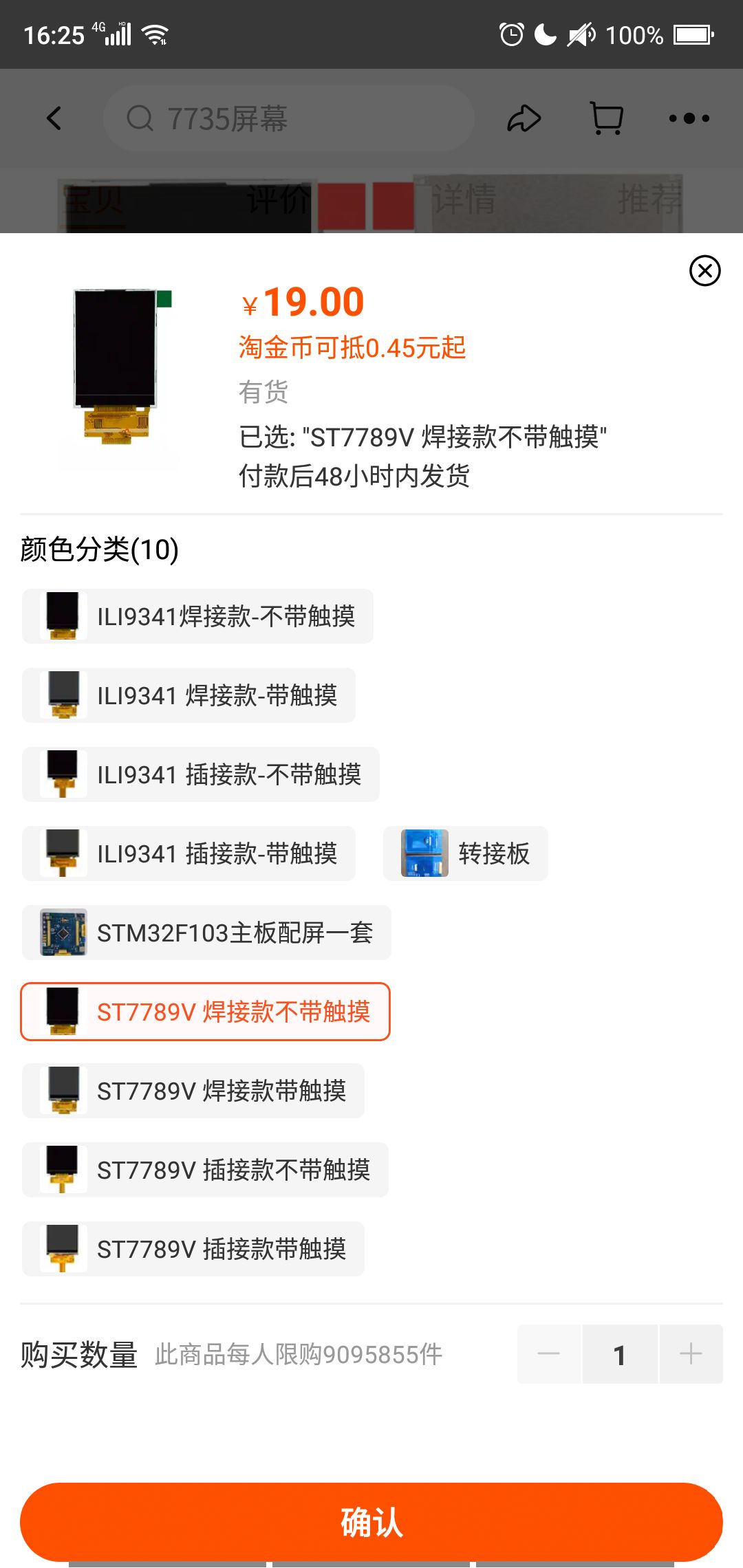Close the product options sheet
743x1568 pixels.
point(704,271)
